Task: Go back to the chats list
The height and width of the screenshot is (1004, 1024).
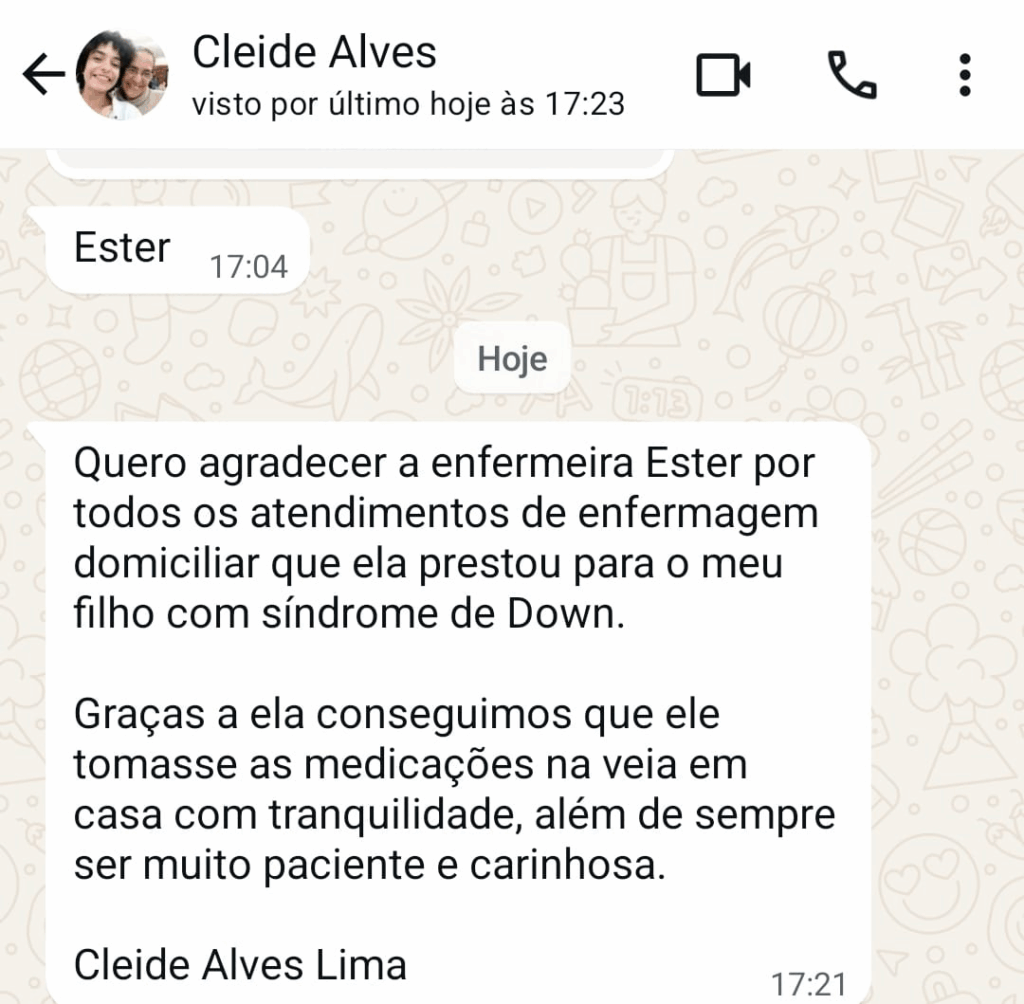Action: coord(42,75)
